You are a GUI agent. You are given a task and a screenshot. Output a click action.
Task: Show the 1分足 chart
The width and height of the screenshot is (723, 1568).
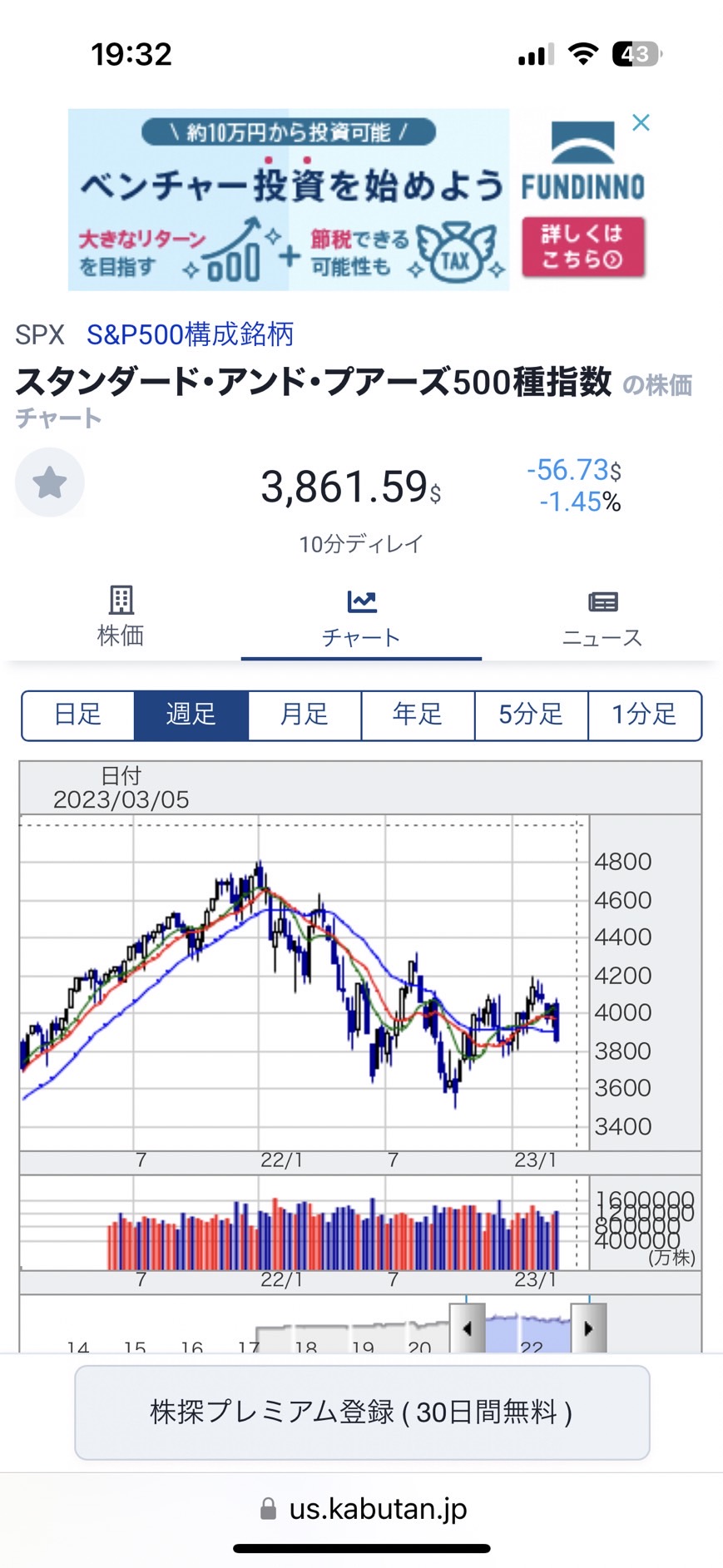(645, 715)
